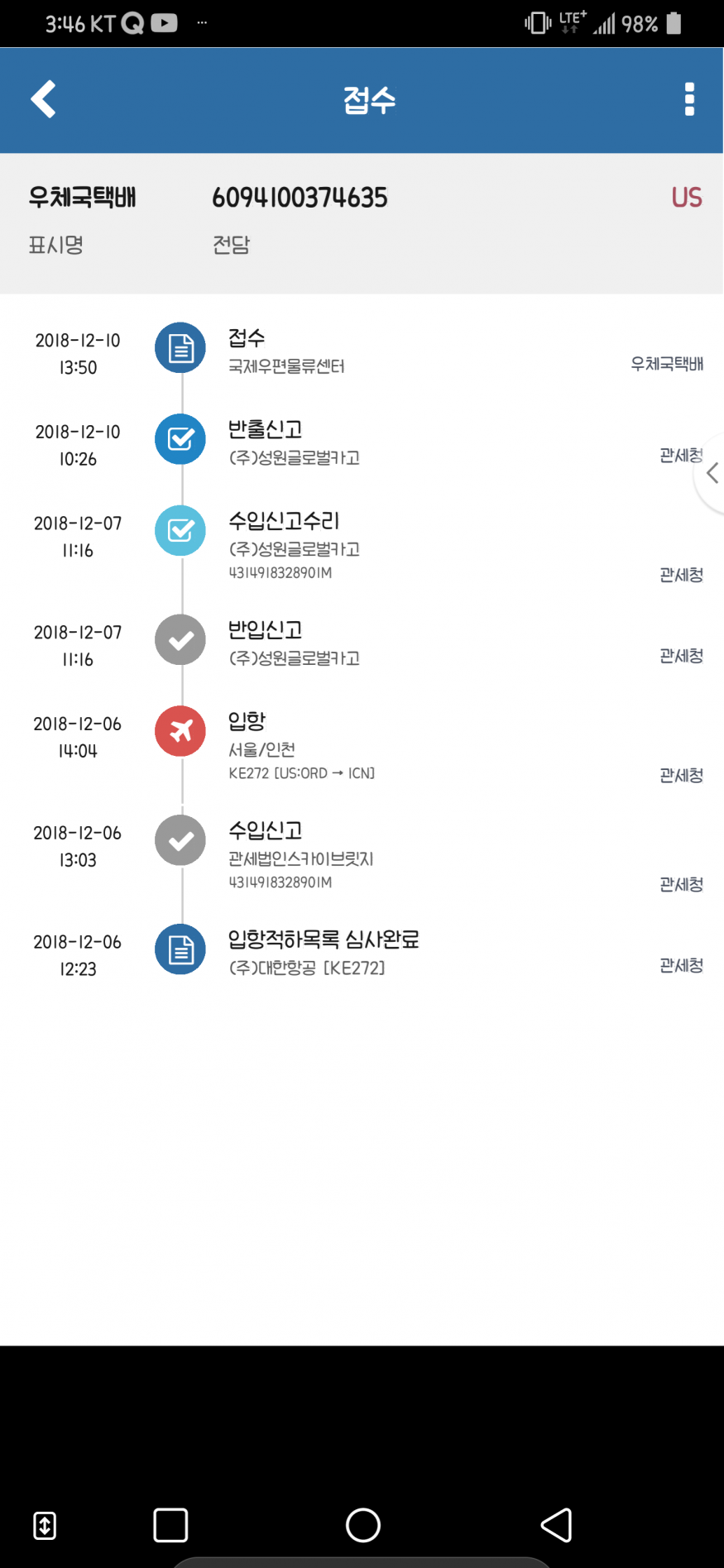Open the three-dot overflow menu
This screenshot has height=1568, width=724.
point(689,99)
